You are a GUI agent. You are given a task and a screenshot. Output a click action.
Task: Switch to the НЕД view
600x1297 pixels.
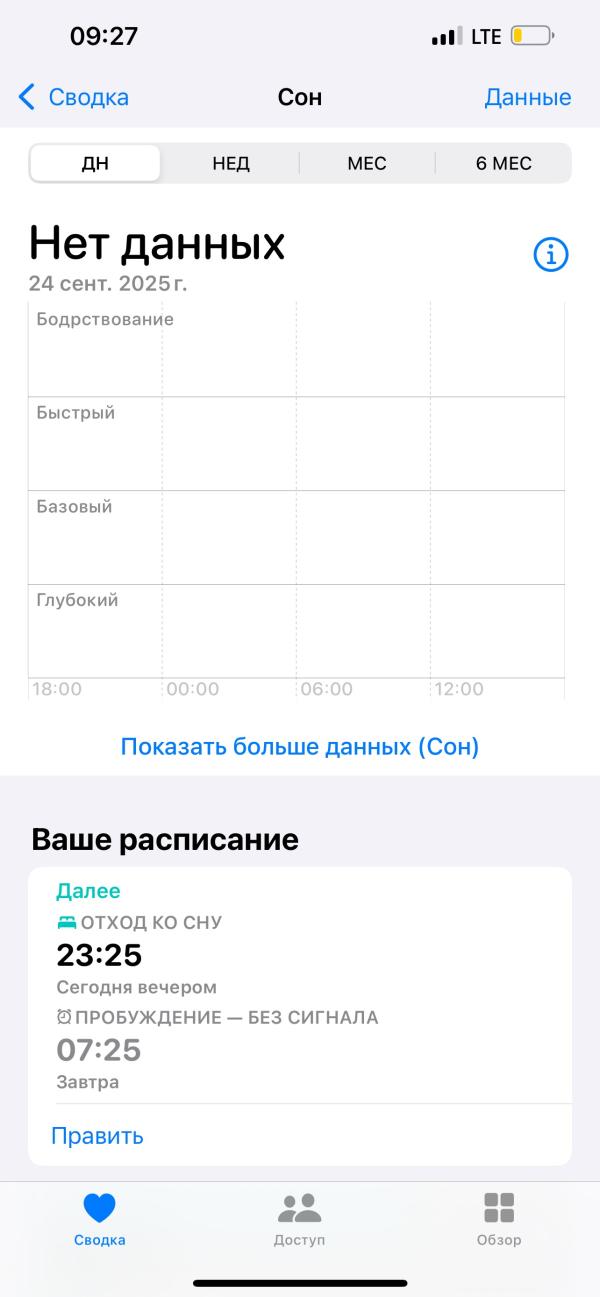tap(231, 164)
